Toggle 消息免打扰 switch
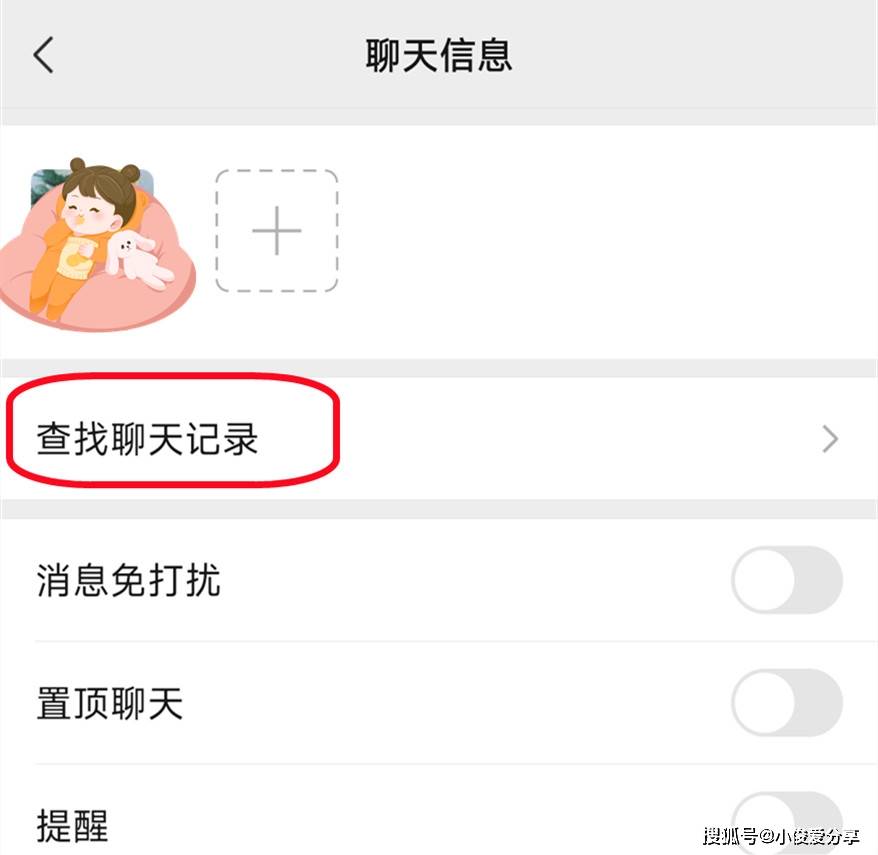The height and width of the screenshot is (855, 878). click(786, 580)
